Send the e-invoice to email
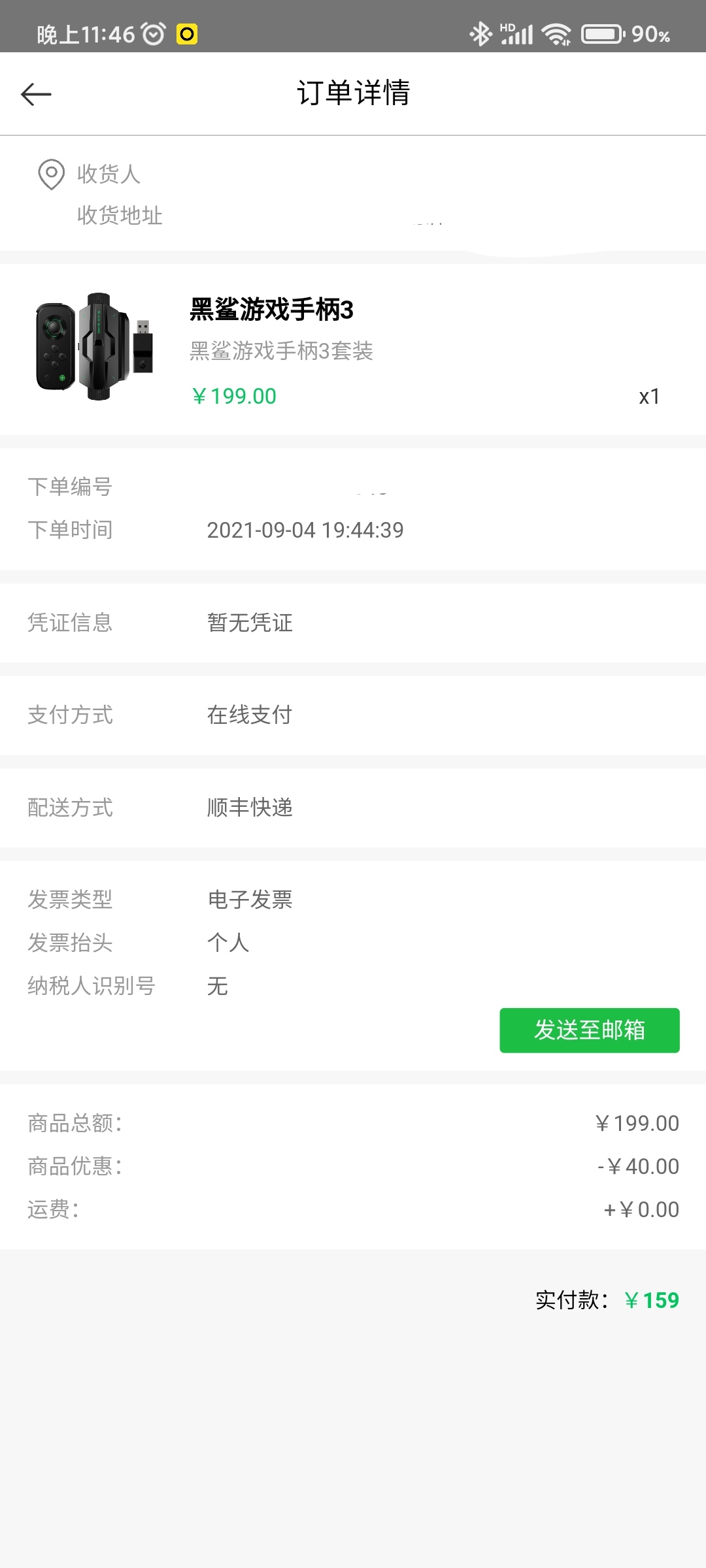The image size is (706, 1568). (589, 1030)
